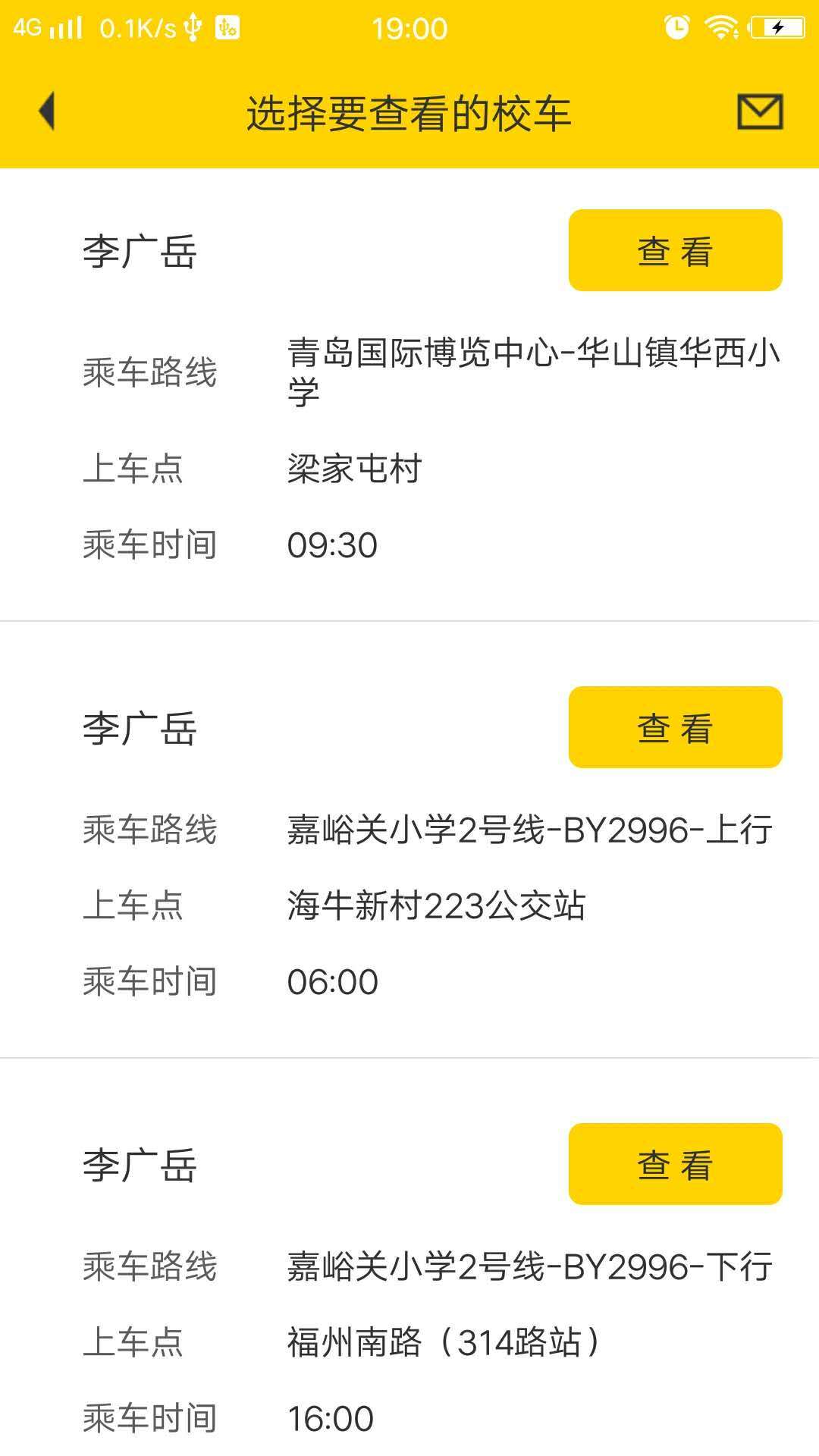This screenshot has width=819, height=1456.
Task: View the bus for BY2996-下行 route
Action: pos(675,1165)
